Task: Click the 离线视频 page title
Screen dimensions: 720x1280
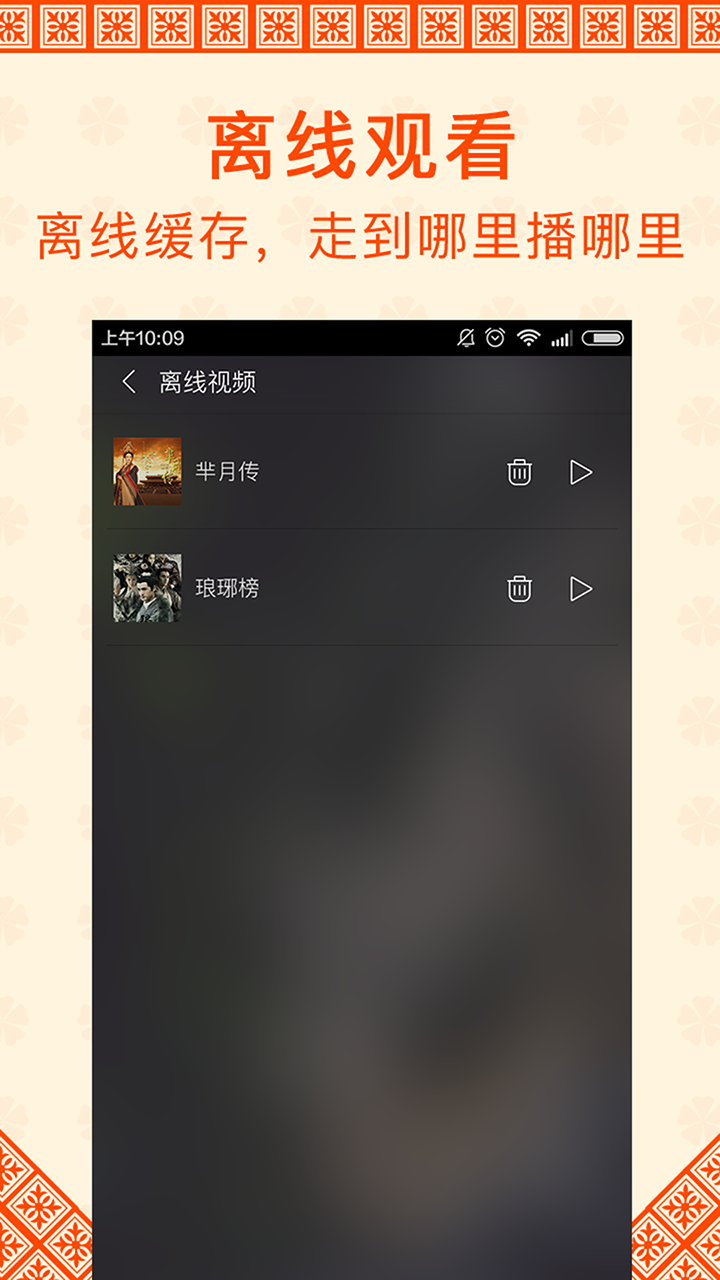Action: coord(207,382)
